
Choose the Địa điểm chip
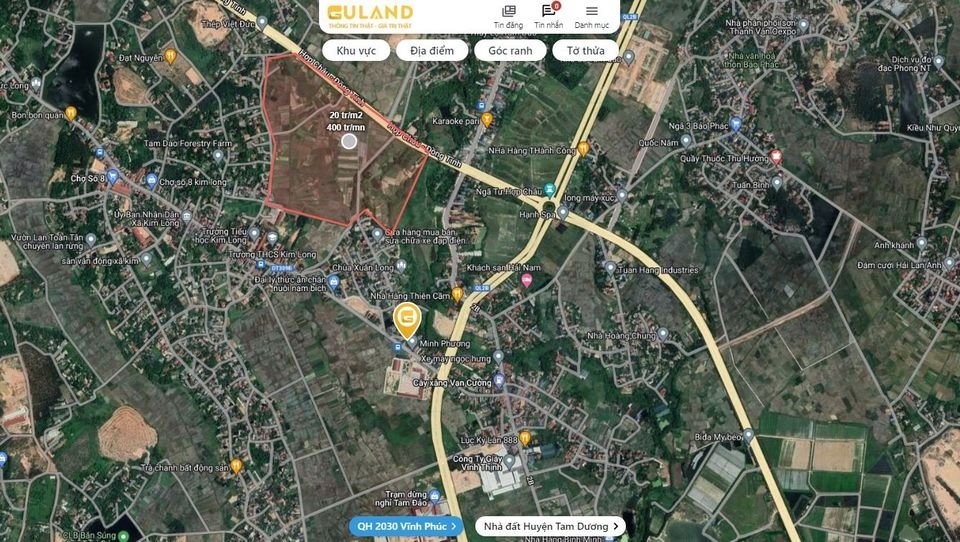(x=432, y=50)
